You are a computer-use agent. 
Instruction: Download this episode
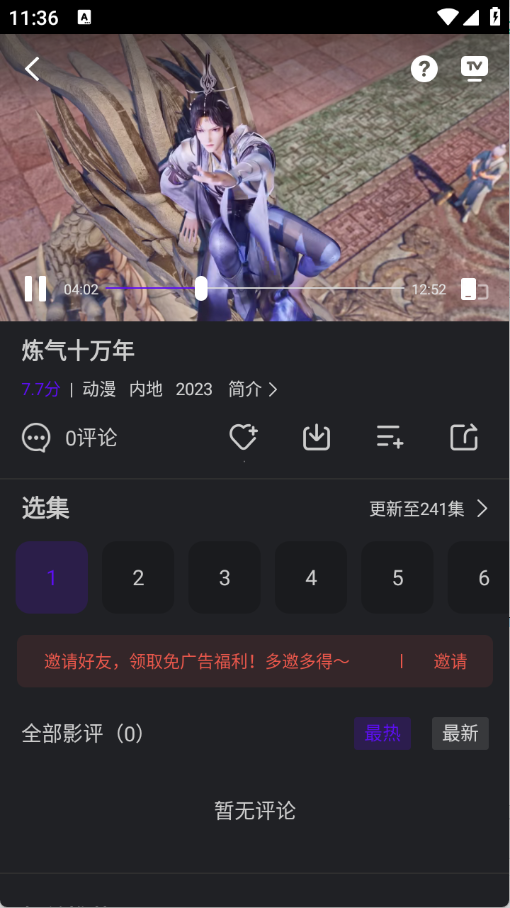coord(317,437)
